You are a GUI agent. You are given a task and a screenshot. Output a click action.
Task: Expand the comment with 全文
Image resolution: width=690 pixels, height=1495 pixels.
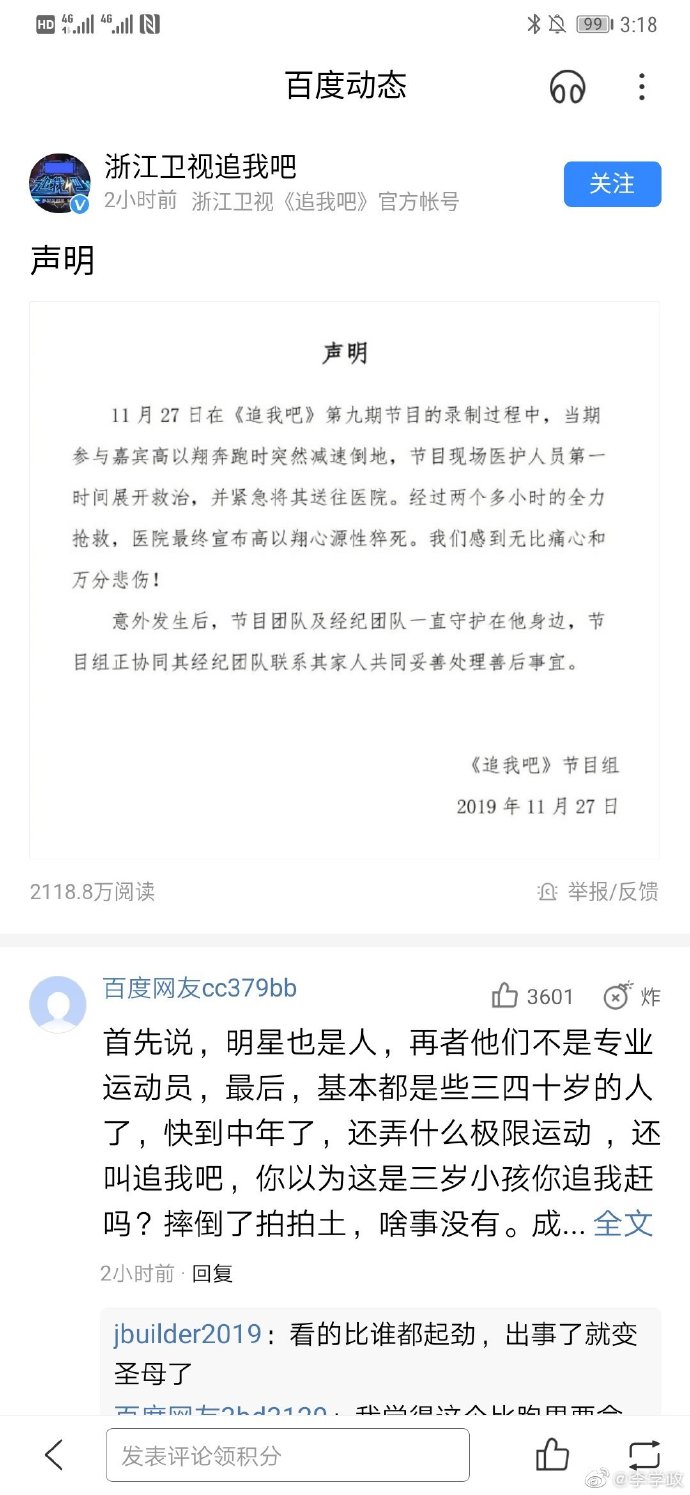[x=623, y=1223]
